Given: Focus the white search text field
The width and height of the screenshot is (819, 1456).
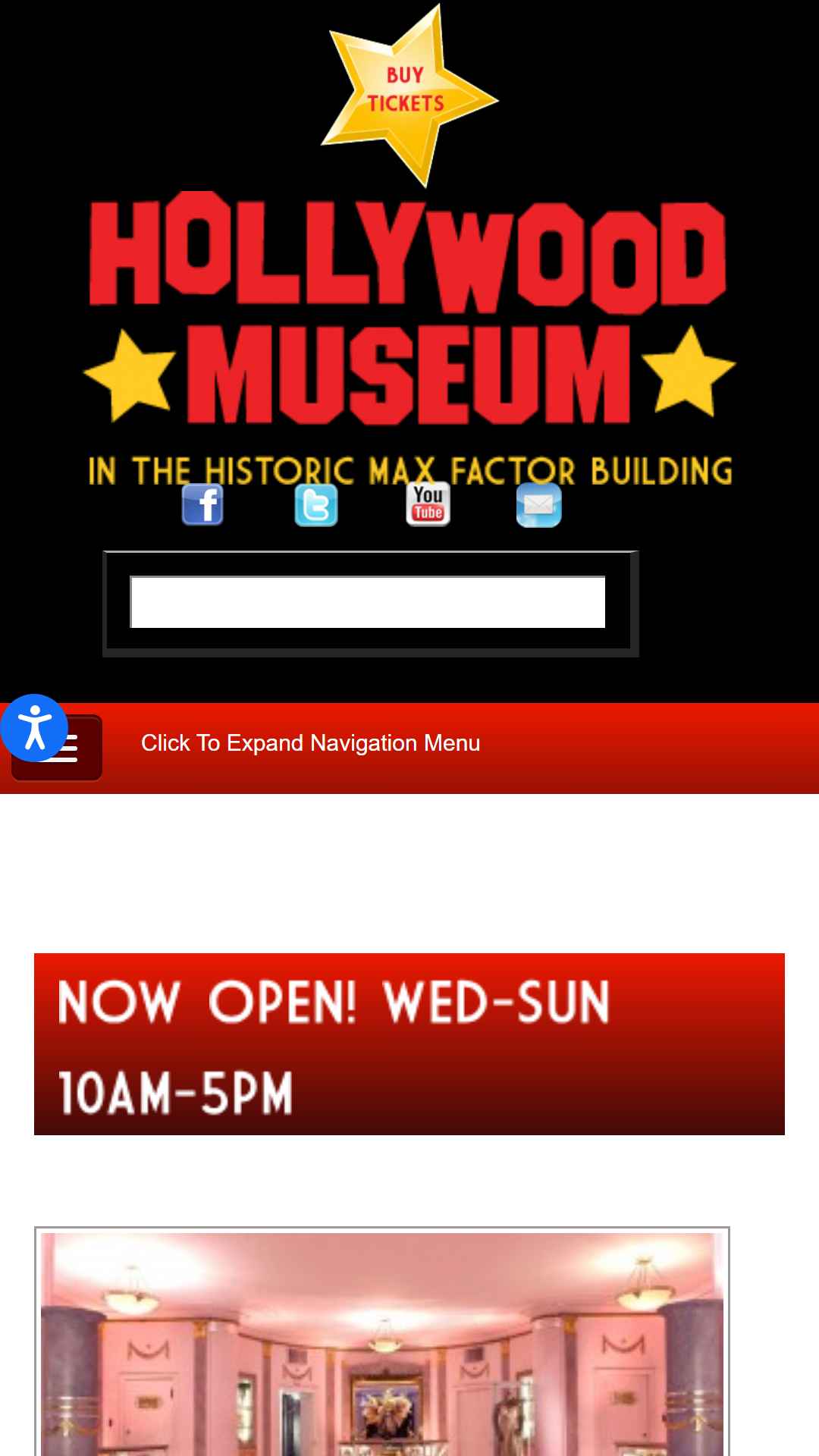Looking at the screenshot, I should coord(368,602).
